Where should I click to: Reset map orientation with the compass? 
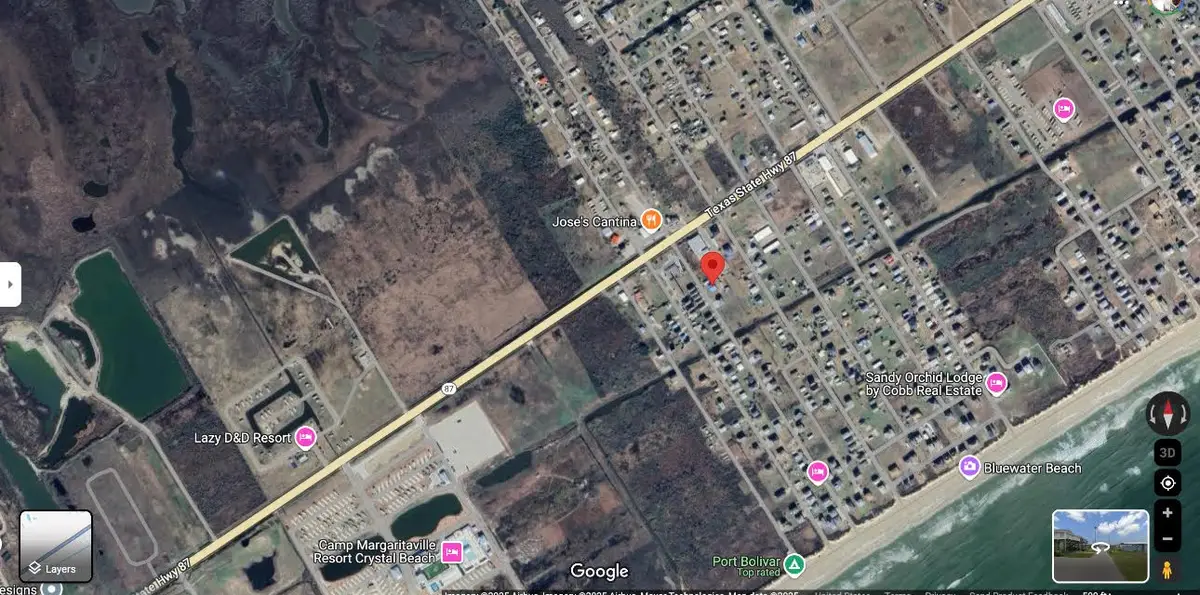tap(1167, 413)
